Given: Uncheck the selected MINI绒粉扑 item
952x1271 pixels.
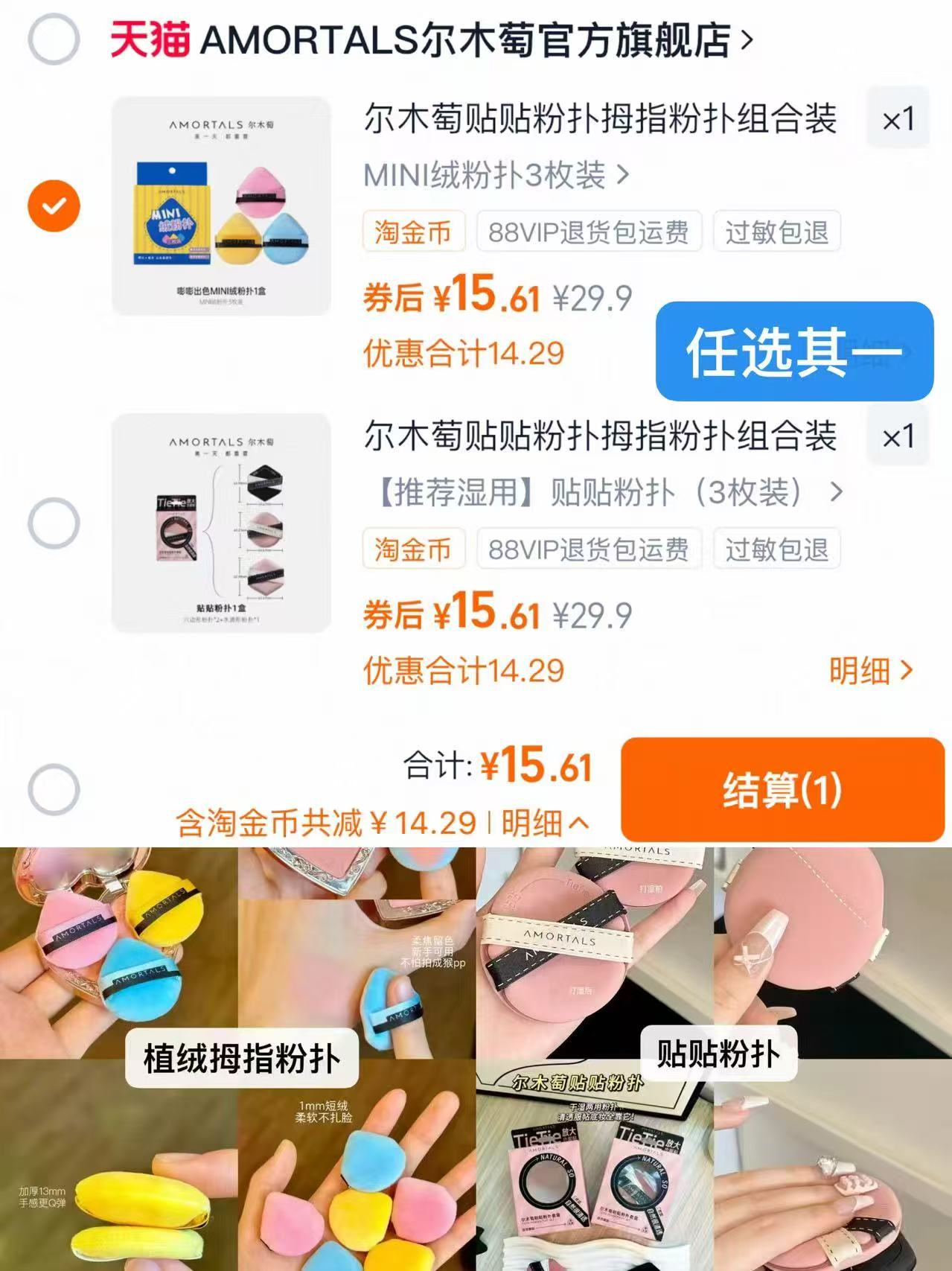Looking at the screenshot, I should coord(53,206).
